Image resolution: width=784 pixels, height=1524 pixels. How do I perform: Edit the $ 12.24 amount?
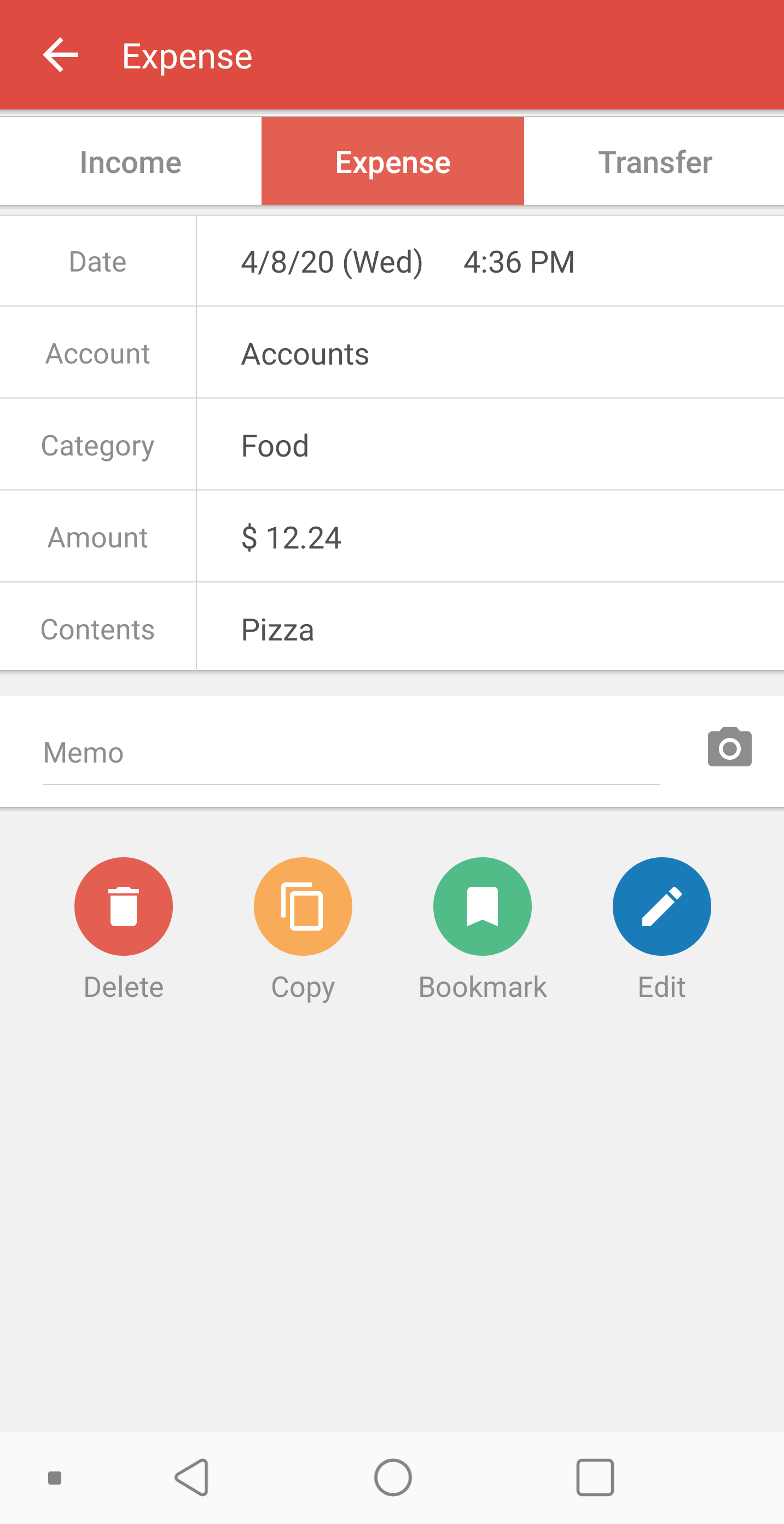490,537
